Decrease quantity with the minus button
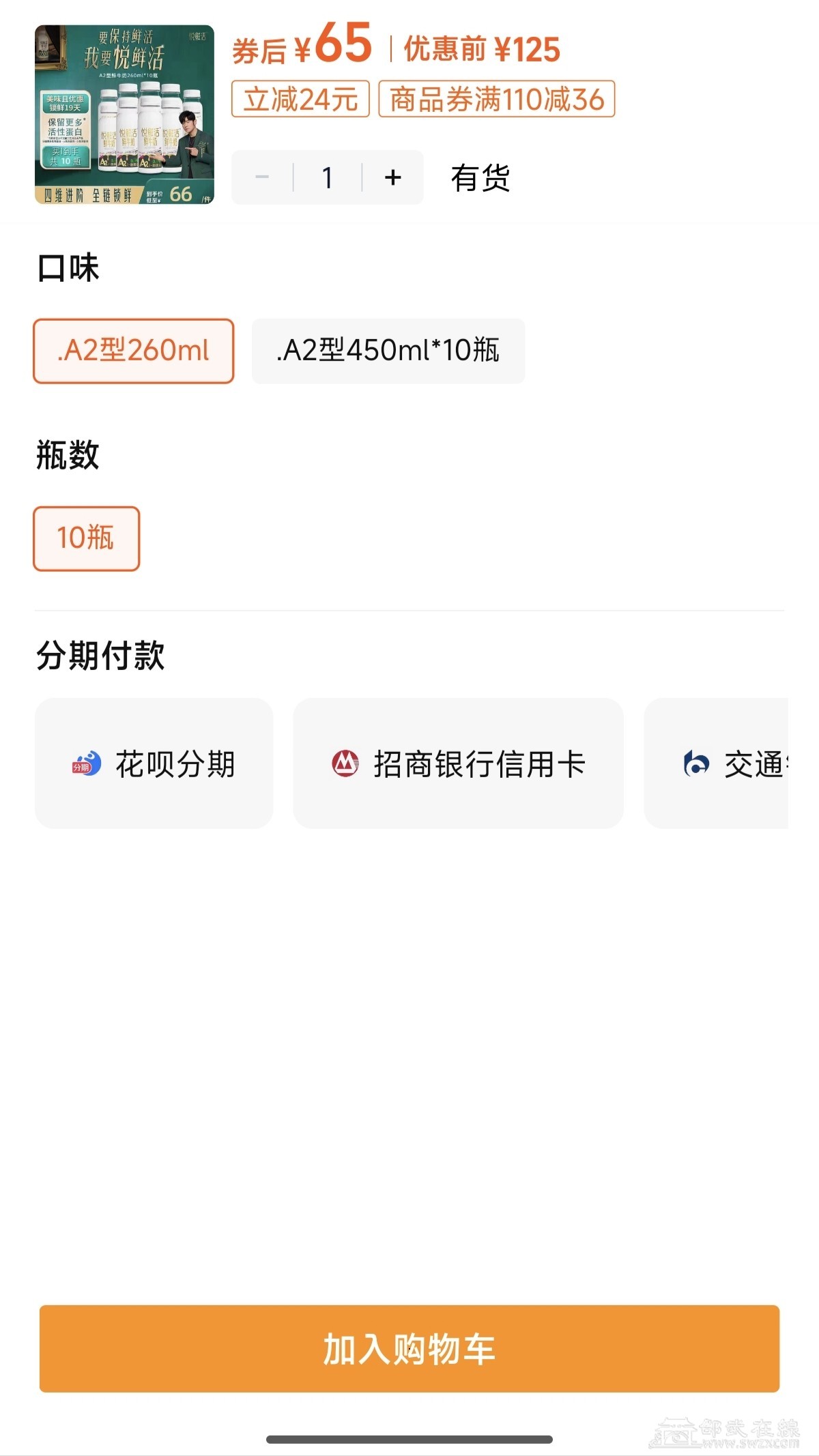The image size is (819, 1456). [262, 177]
